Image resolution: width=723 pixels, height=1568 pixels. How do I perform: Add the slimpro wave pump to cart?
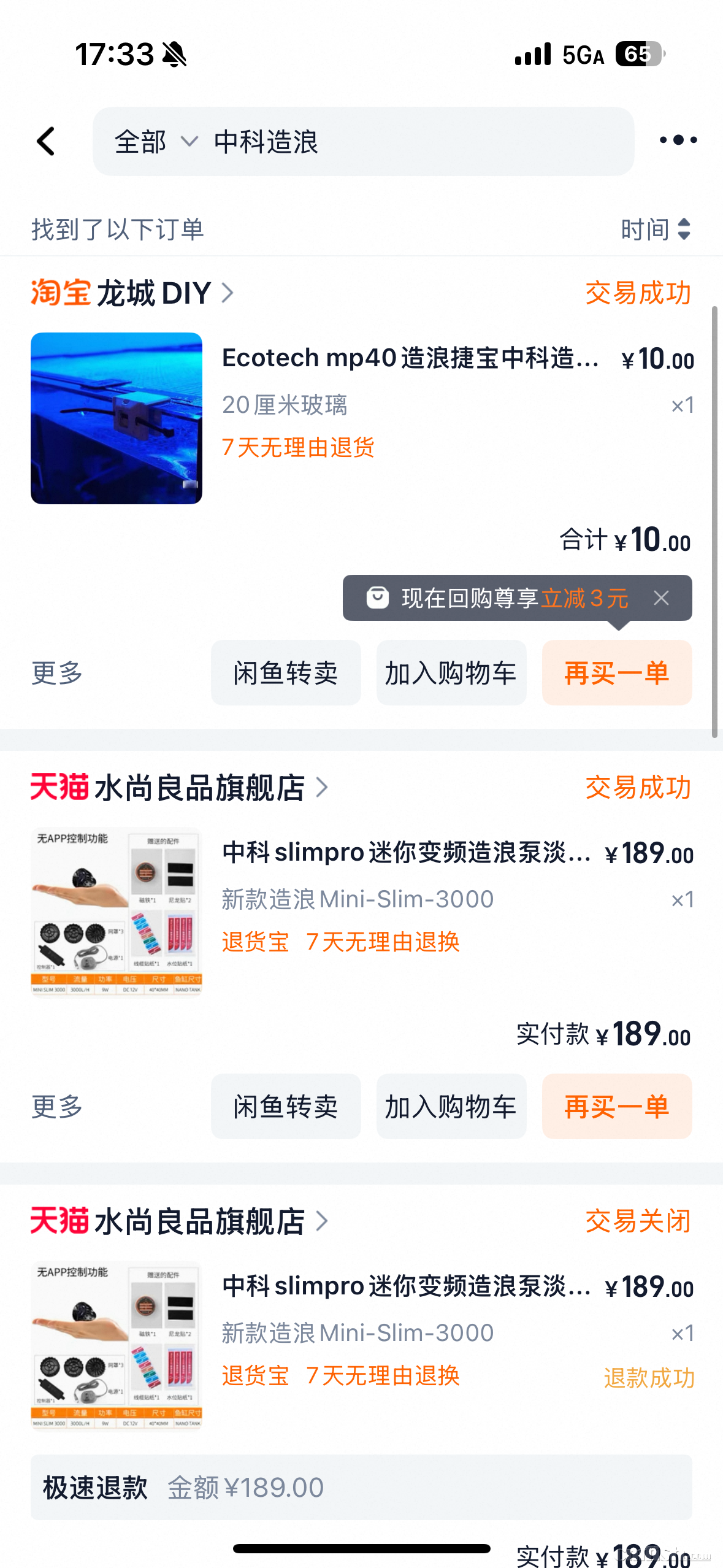451,1107
